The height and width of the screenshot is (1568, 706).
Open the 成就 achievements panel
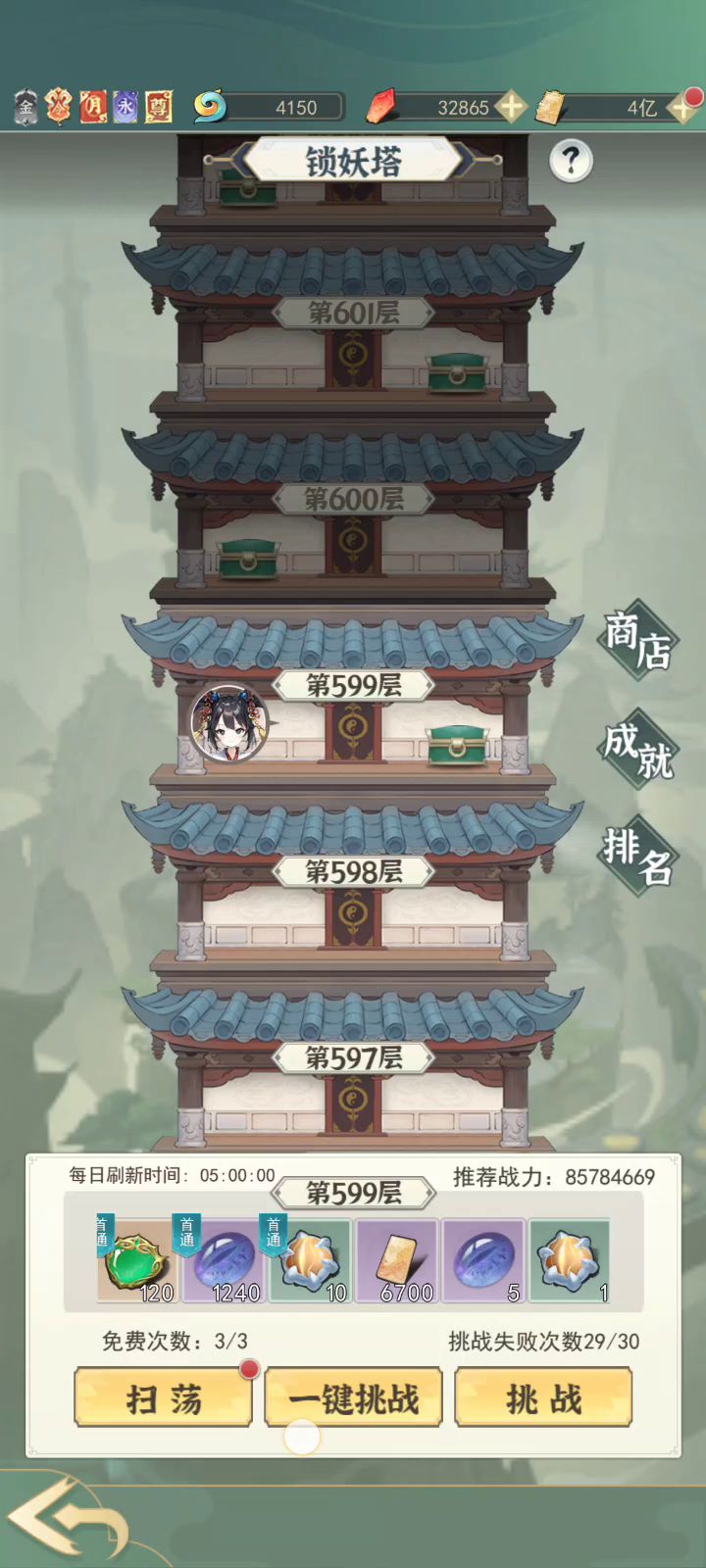click(x=637, y=750)
